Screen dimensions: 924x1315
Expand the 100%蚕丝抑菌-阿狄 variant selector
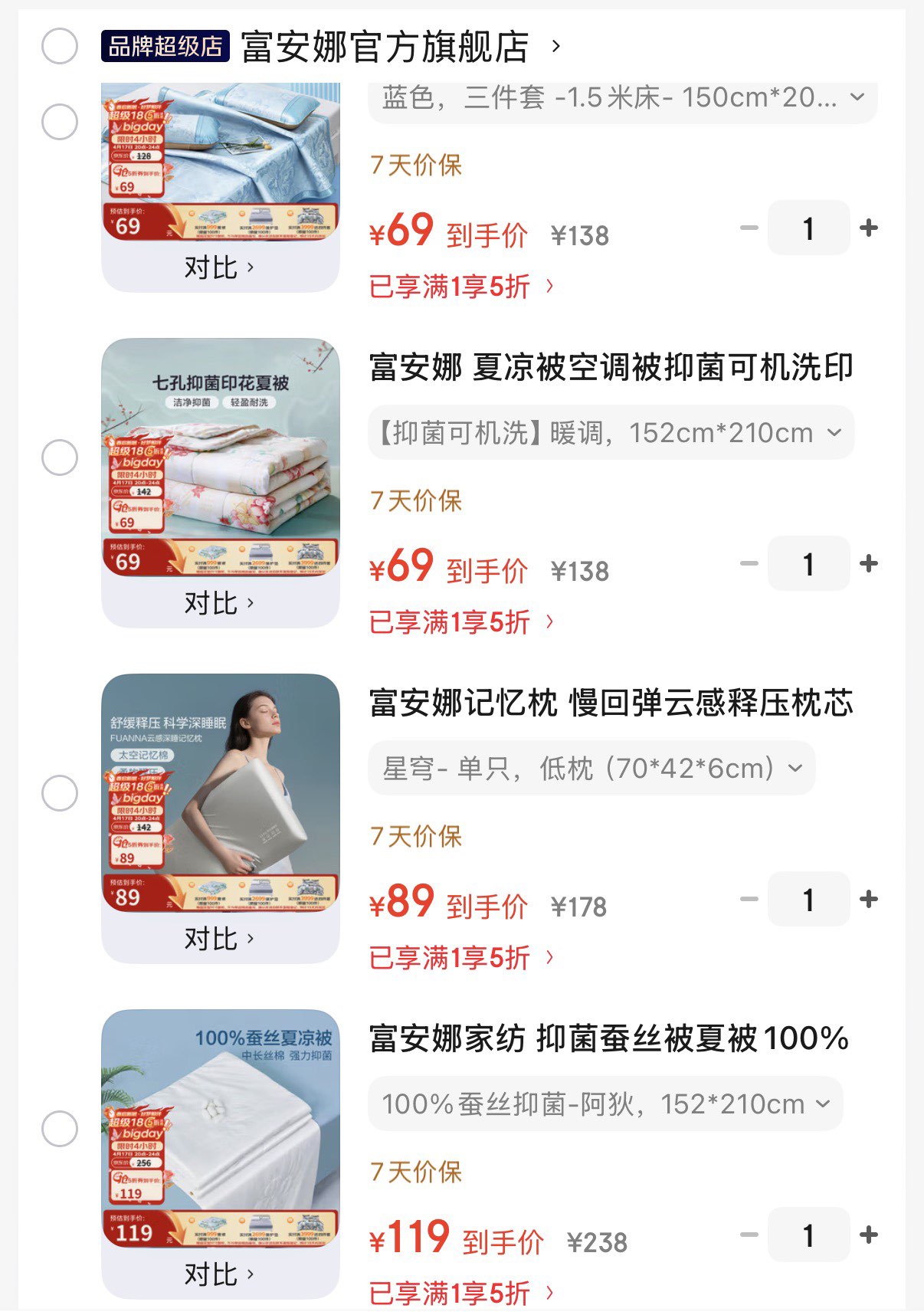click(605, 1103)
